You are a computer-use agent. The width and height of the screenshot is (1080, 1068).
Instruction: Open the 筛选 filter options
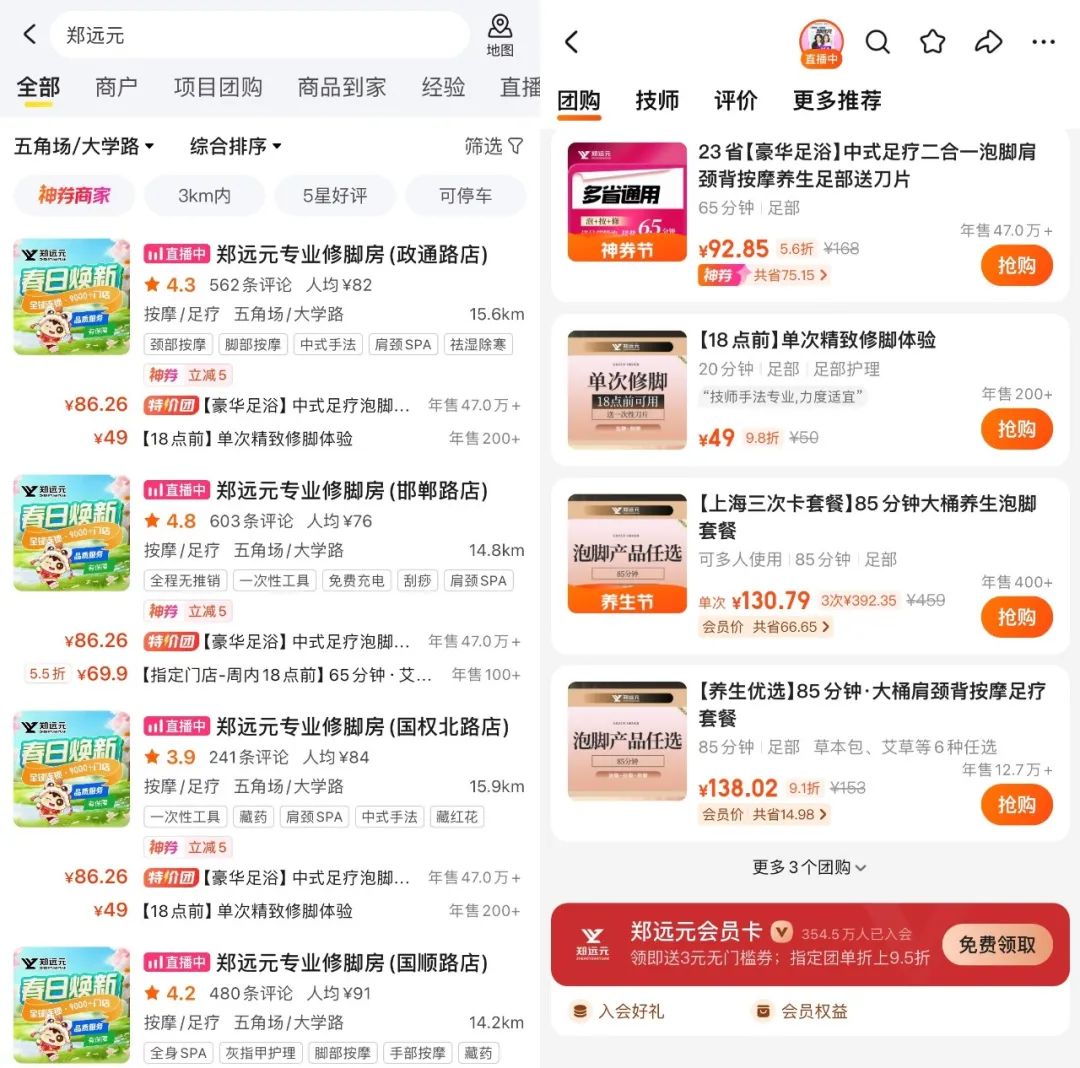tap(494, 146)
